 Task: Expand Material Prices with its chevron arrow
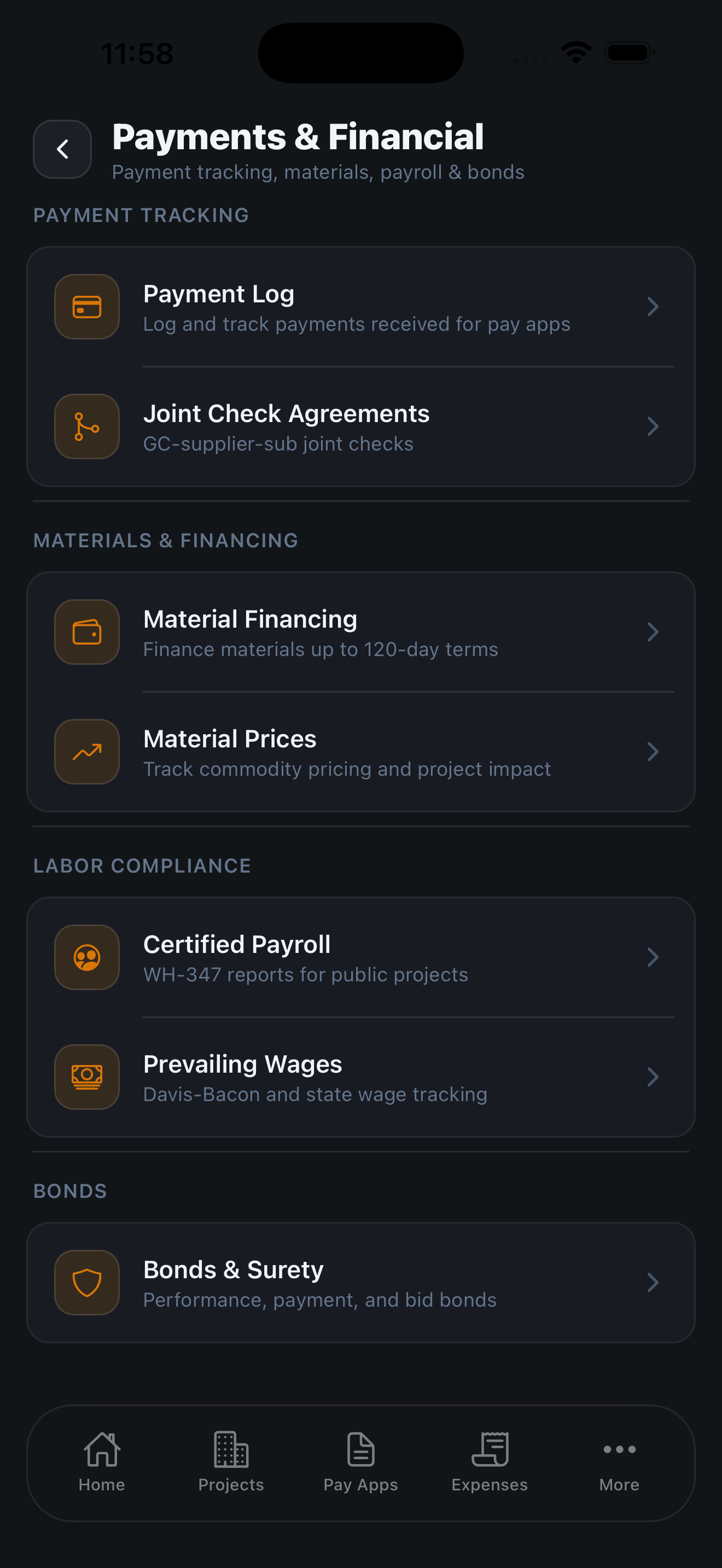(653, 751)
